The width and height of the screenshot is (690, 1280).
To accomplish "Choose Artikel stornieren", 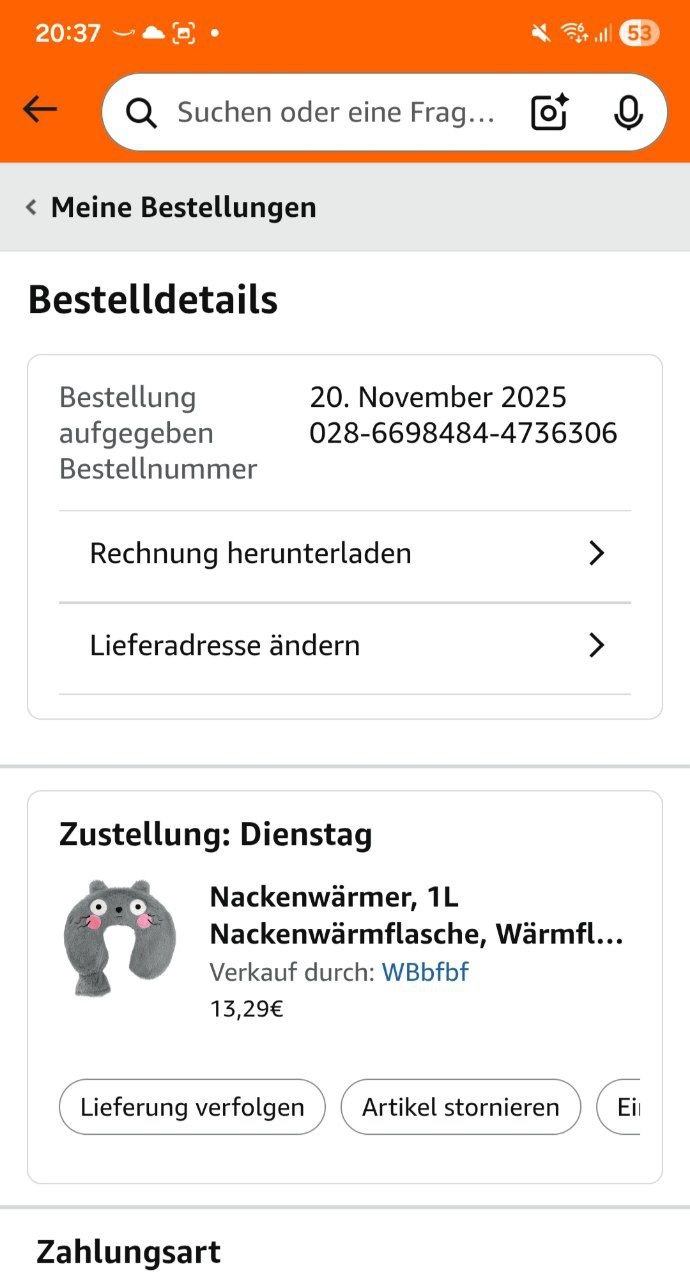I will (460, 1107).
